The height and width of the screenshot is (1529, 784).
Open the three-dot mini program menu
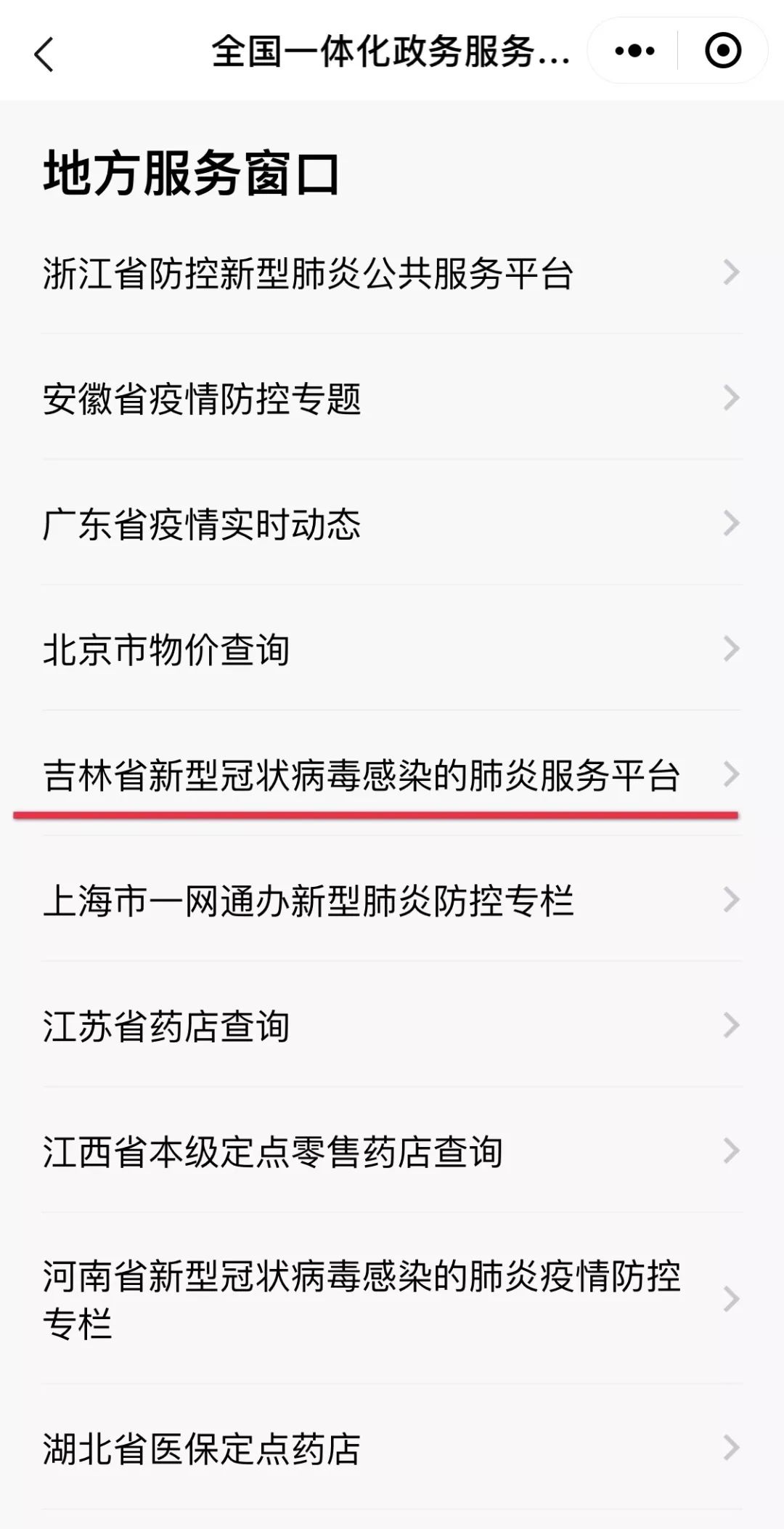[634, 51]
